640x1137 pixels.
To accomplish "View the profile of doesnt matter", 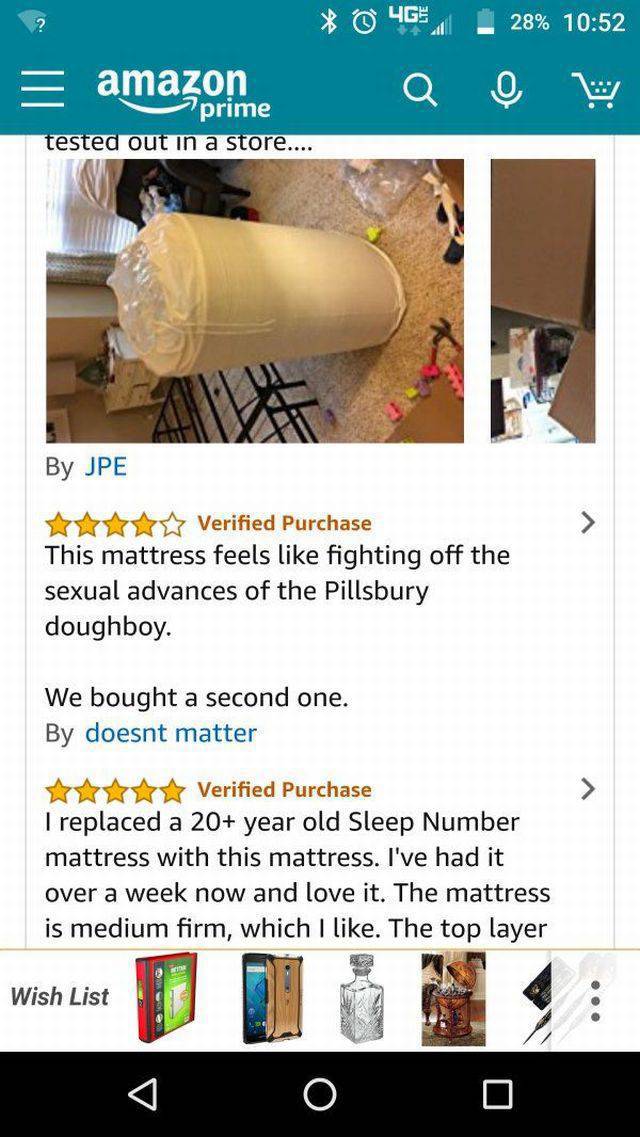I will point(170,732).
